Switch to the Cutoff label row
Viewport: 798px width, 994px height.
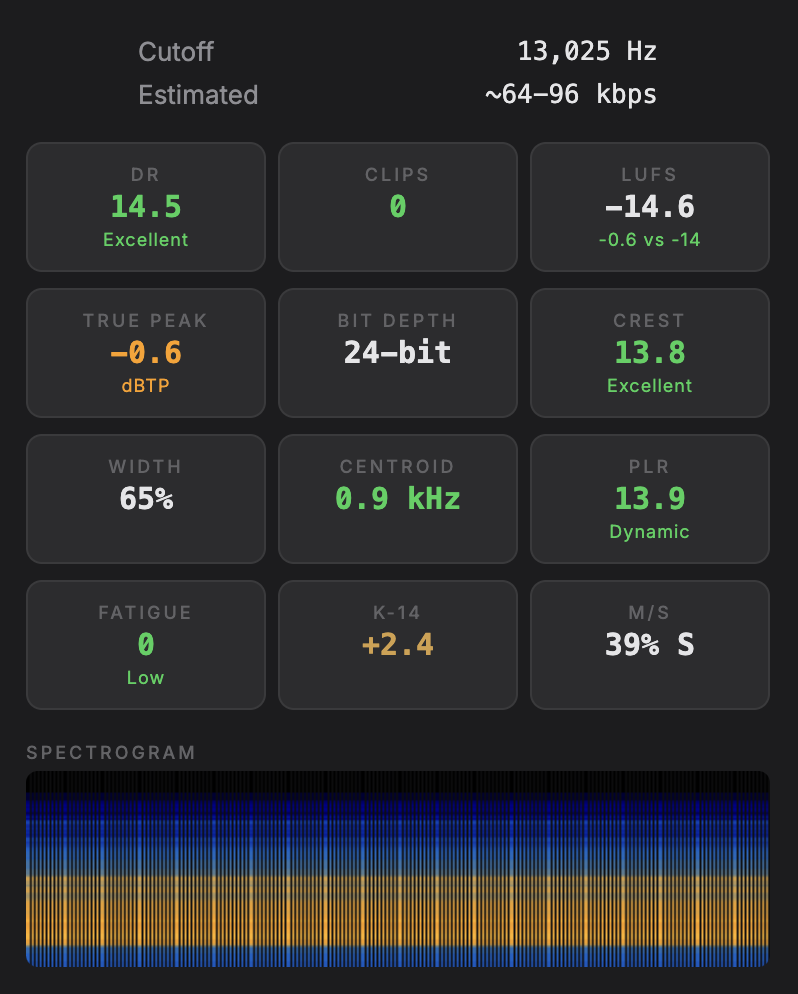point(176,52)
